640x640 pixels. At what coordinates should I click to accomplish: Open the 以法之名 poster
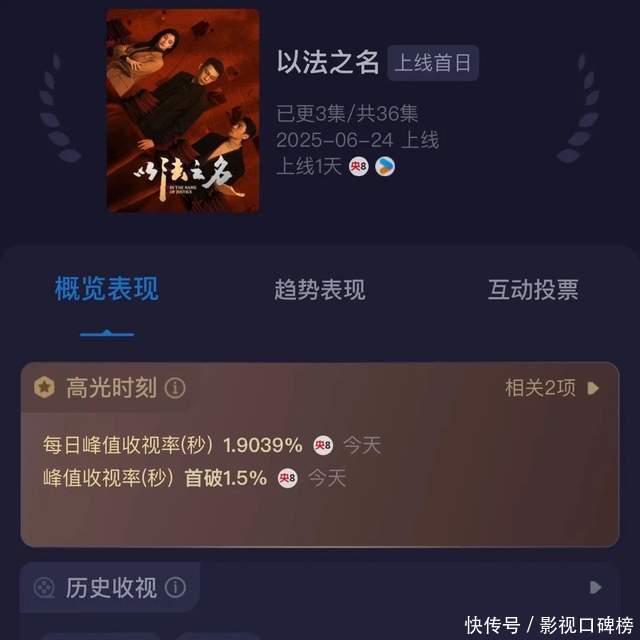[183, 111]
